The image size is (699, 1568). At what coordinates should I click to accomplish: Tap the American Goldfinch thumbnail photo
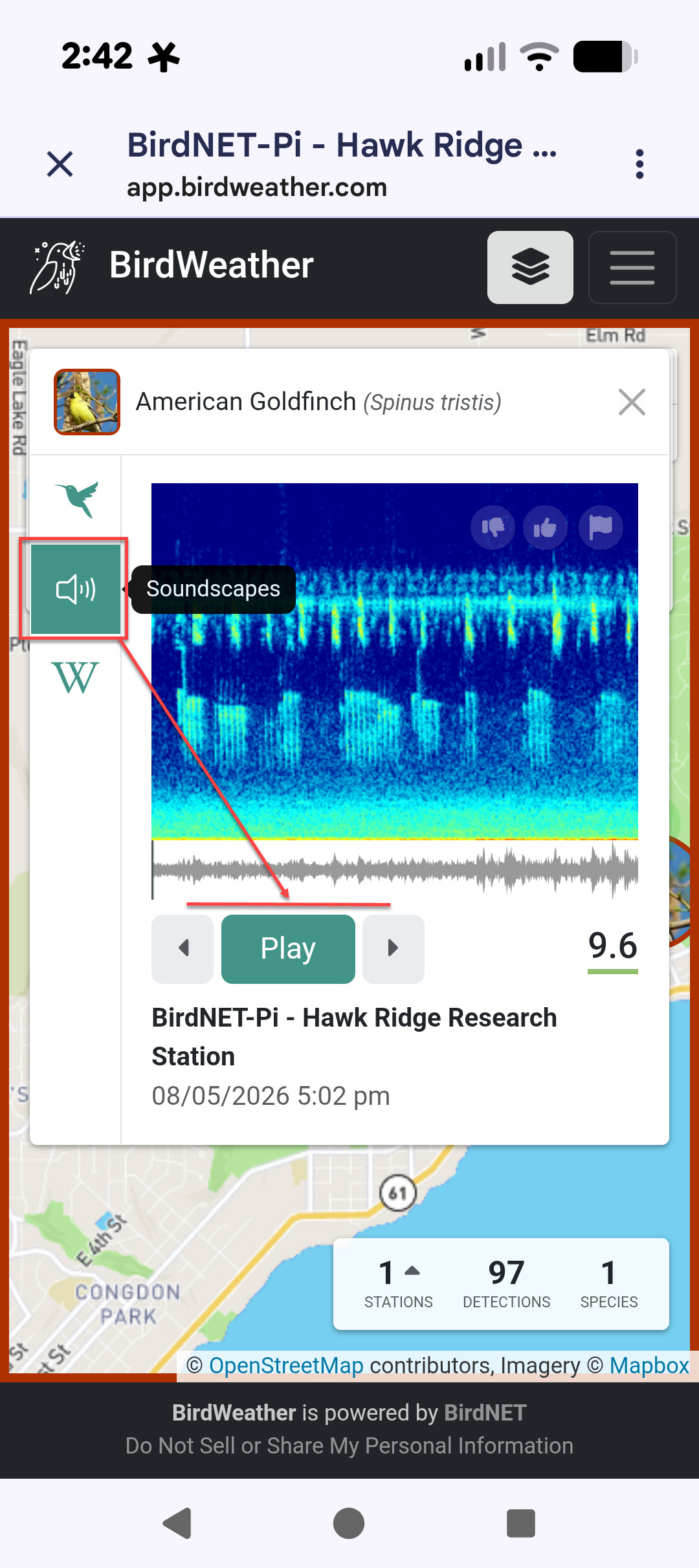(x=87, y=402)
